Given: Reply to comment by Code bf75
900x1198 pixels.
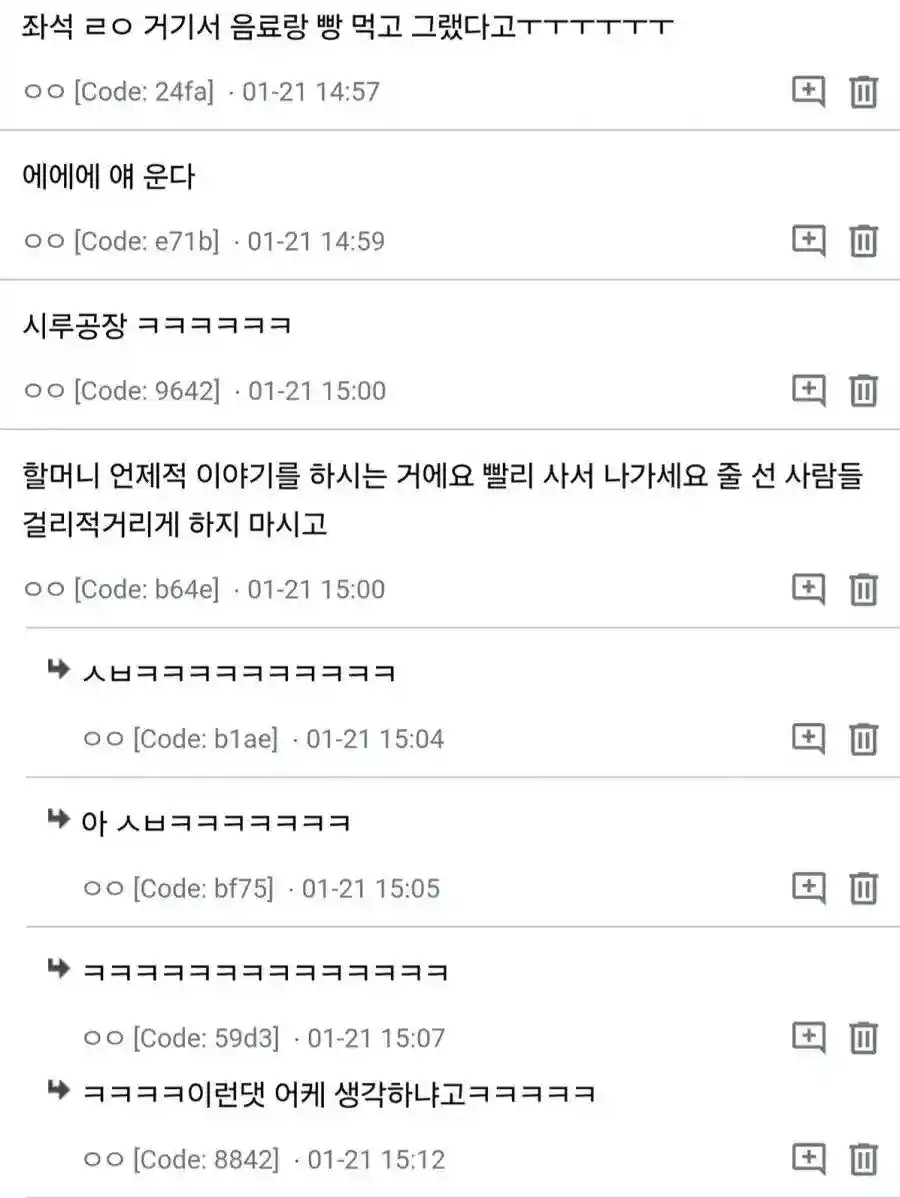Looking at the screenshot, I should (x=808, y=888).
